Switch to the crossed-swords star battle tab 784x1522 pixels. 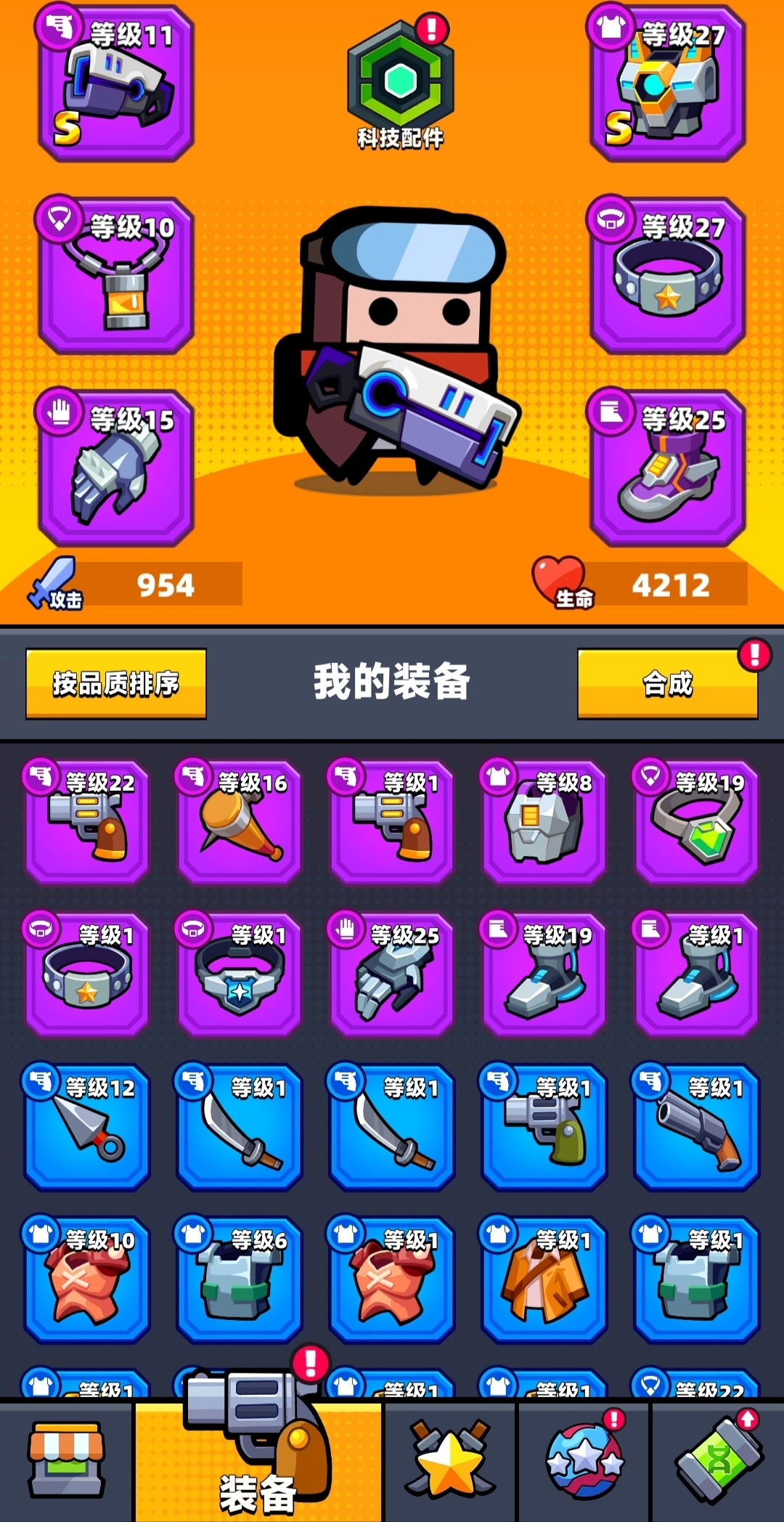click(450, 1461)
